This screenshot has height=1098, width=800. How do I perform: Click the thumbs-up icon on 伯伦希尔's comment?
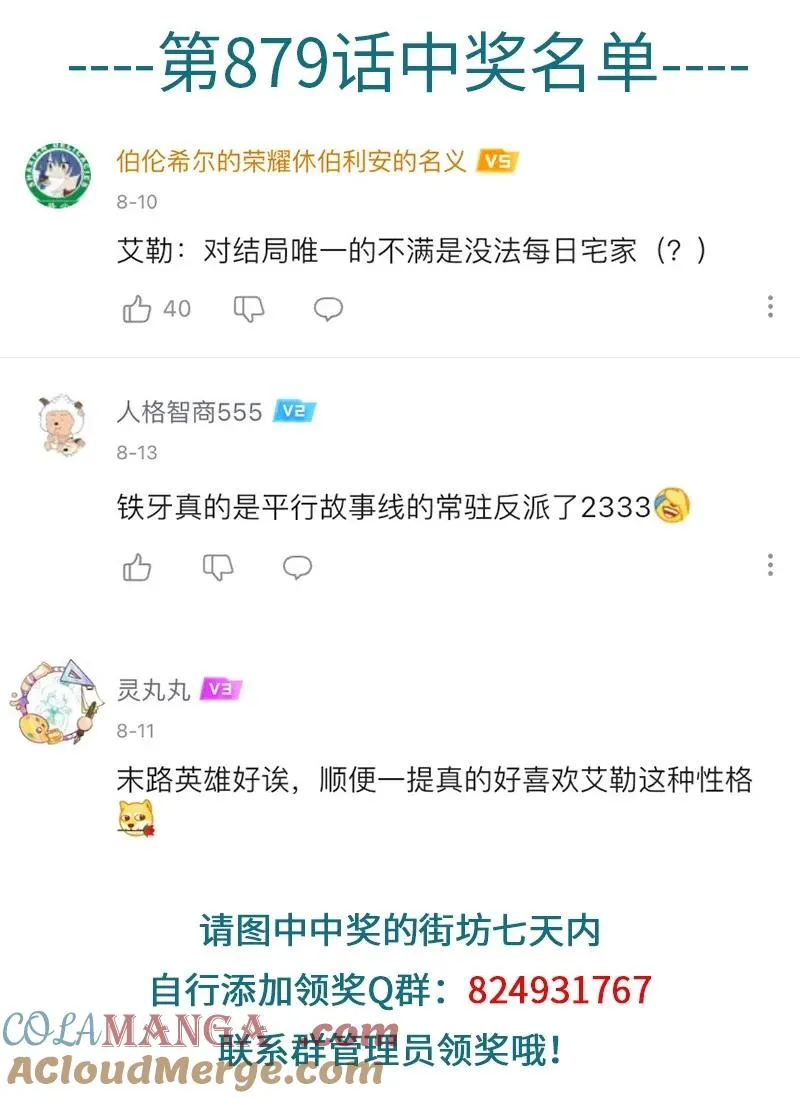pyautogui.click(x=137, y=308)
